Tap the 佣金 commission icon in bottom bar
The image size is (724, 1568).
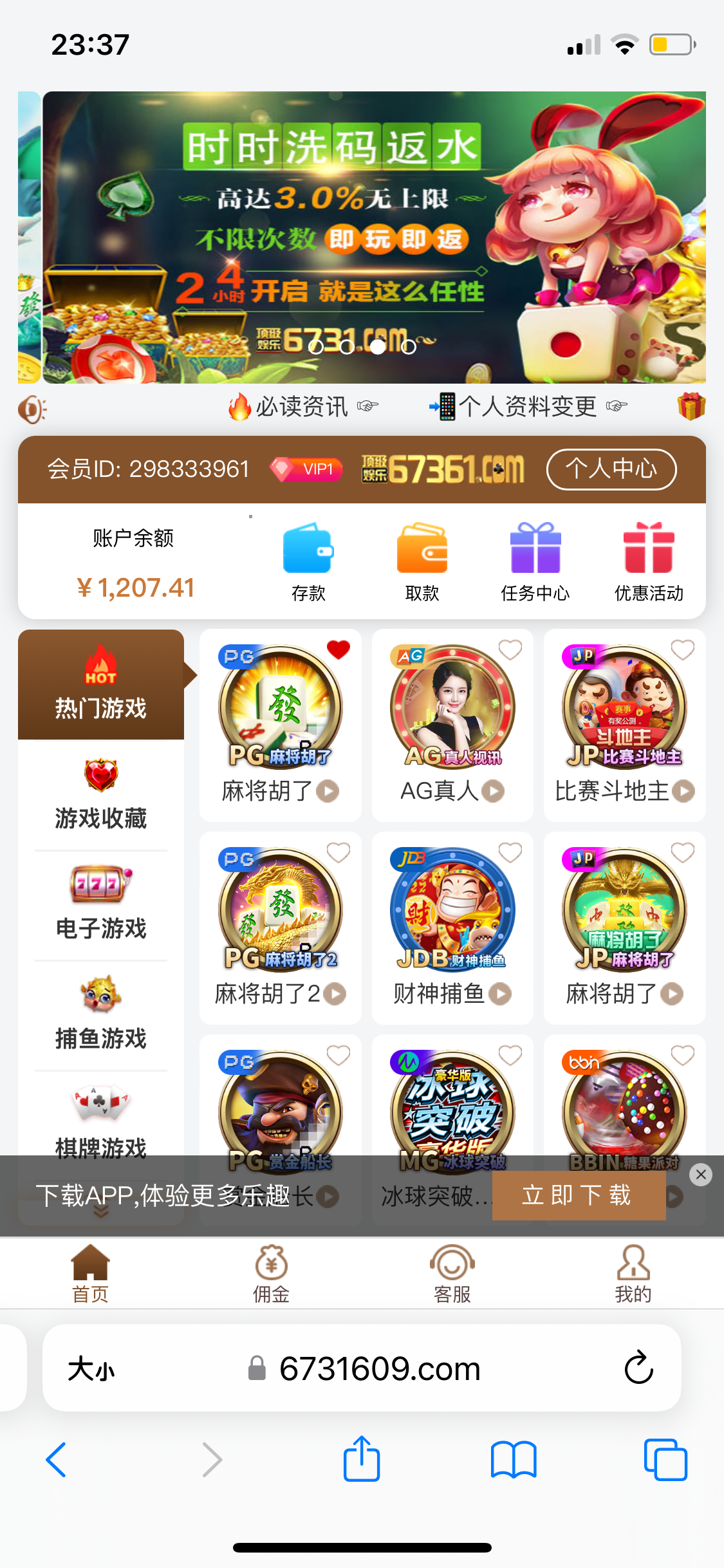pyautogui.click(x=271, y=1271)
